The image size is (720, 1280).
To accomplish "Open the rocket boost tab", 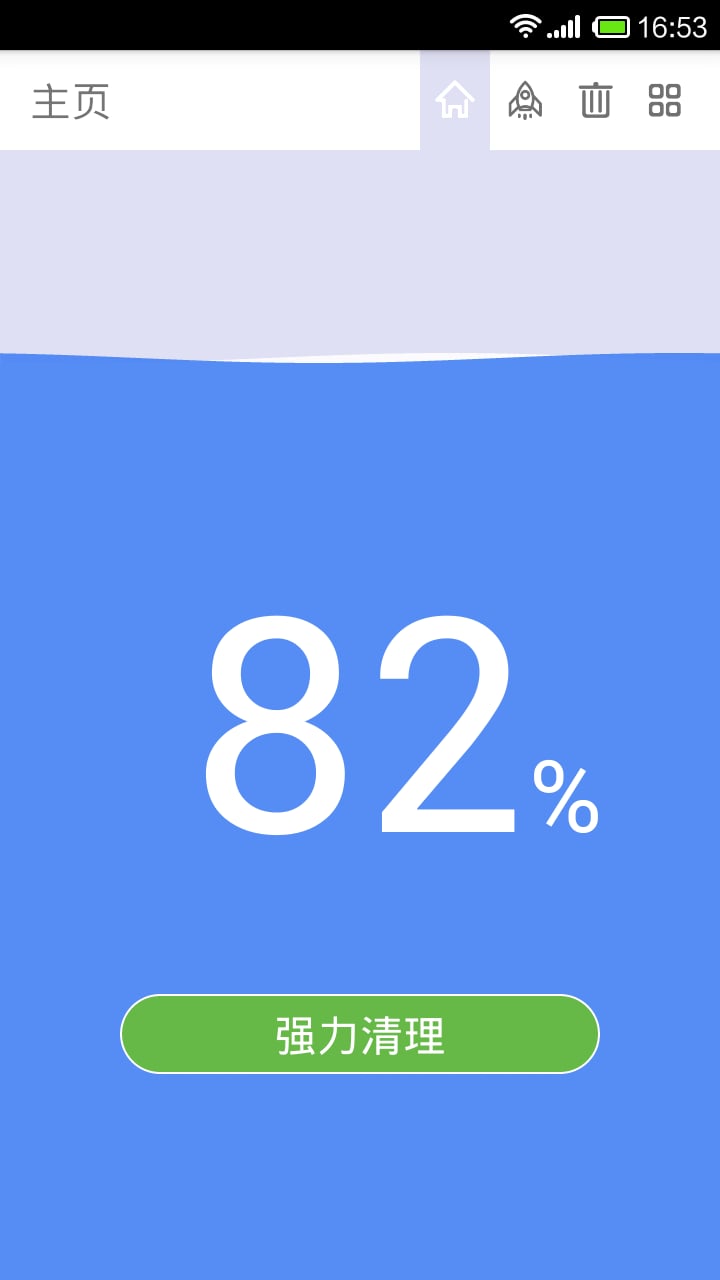I will pos(525,100).
